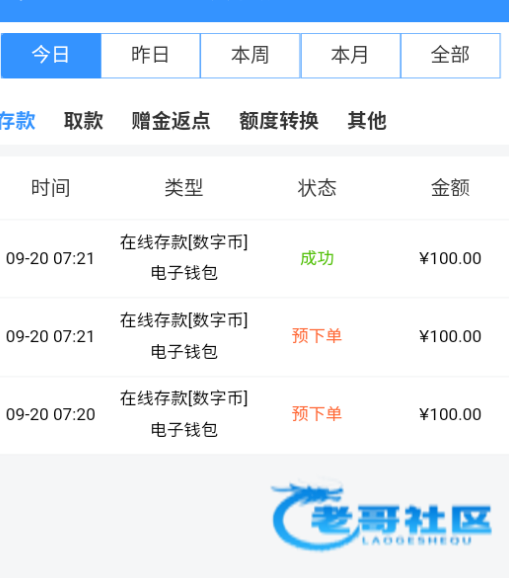Select the 其他 tab

(367, 121)
